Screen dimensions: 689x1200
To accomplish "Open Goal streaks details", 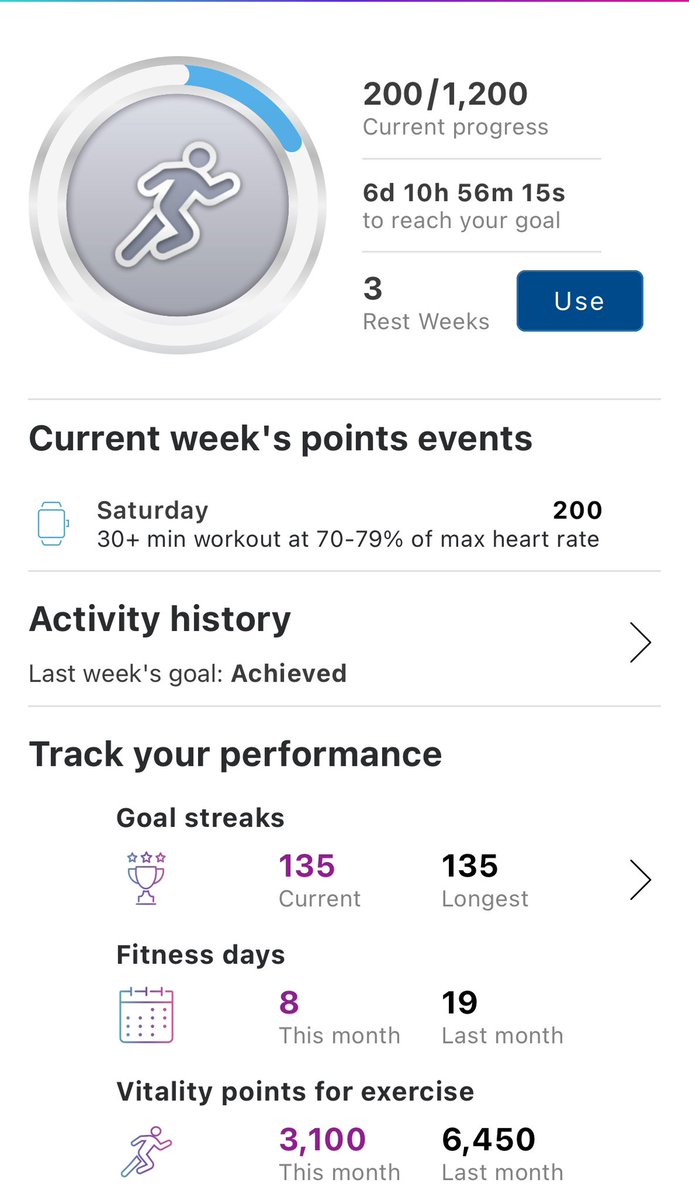I will [x=641, y=880].
